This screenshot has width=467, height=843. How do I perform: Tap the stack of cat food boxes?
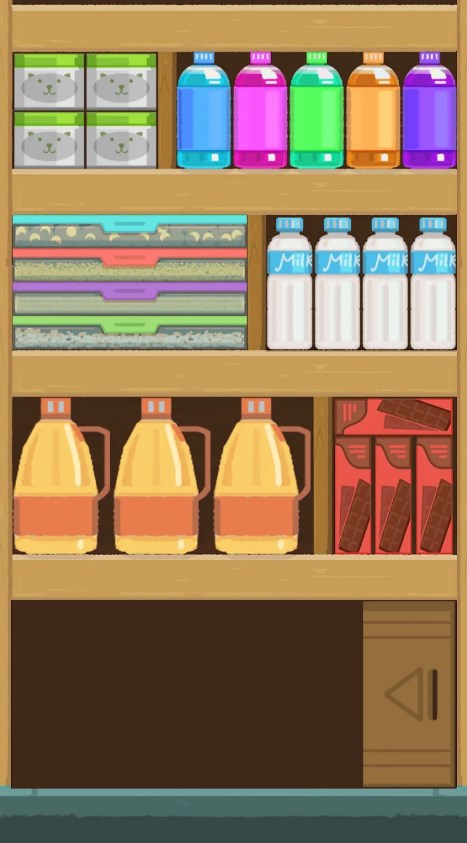[85, 110]
